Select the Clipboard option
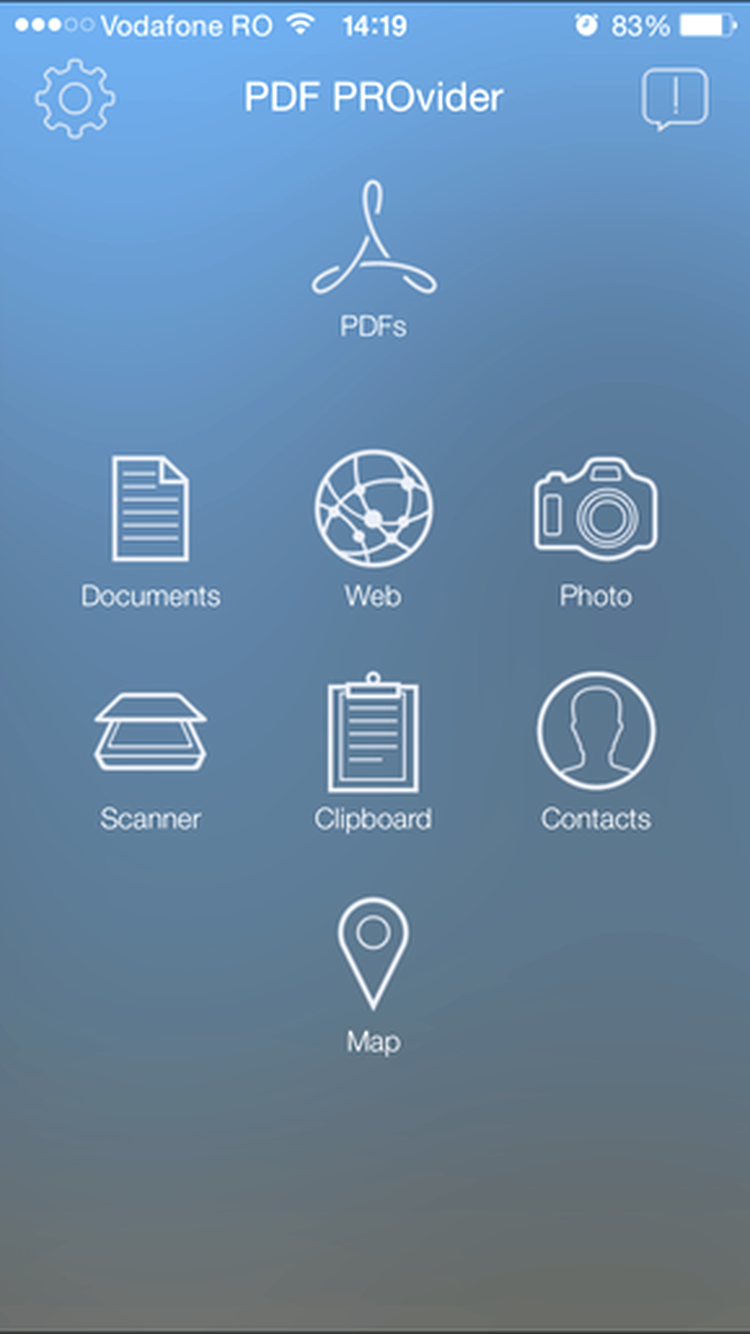The height and width of the screenshot is (1334, 750). point(373,753)
